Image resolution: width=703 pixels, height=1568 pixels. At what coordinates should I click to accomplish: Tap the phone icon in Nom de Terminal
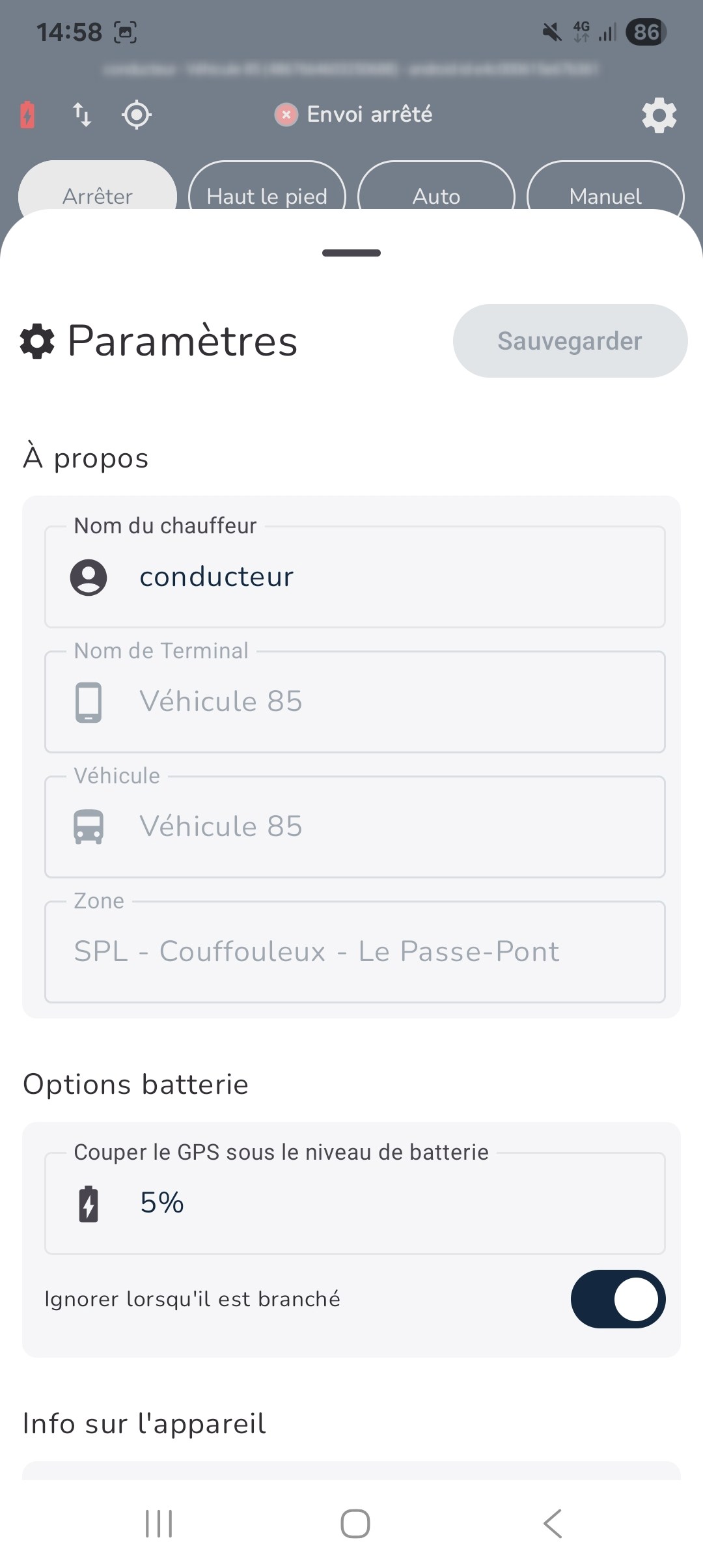point(89,701)
